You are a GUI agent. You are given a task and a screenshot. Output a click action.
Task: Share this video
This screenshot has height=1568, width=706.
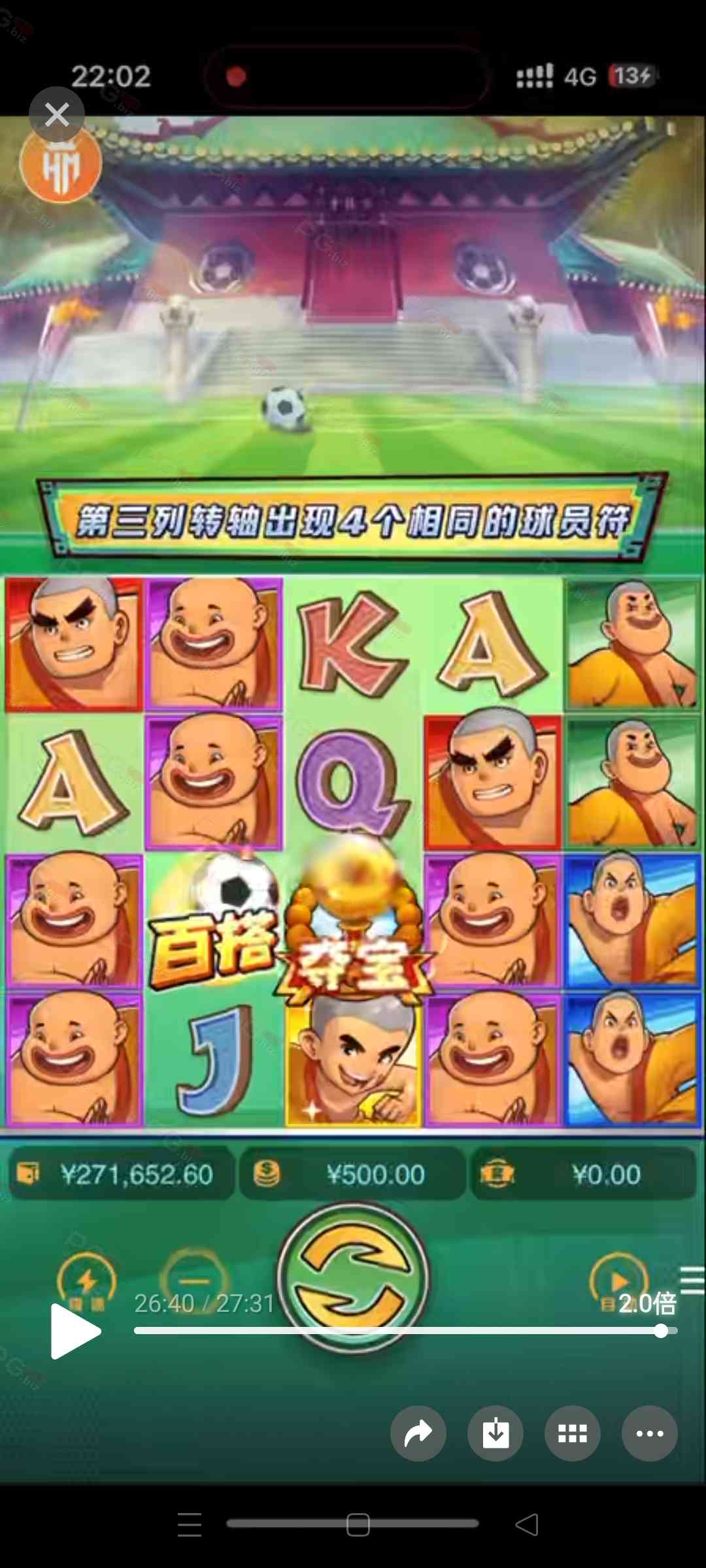pos(418,1433)
